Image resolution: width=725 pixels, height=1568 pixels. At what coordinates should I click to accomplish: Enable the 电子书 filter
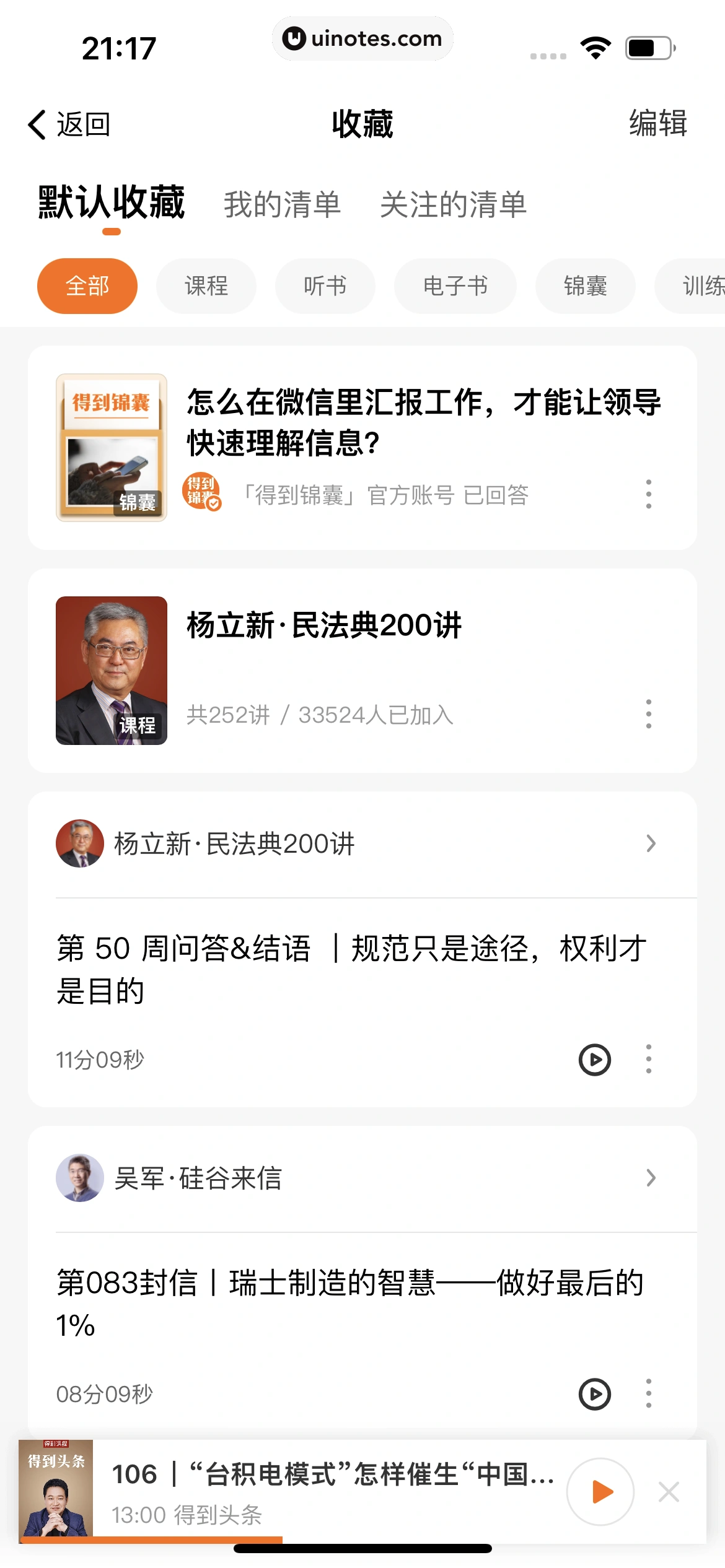point(455,285)
